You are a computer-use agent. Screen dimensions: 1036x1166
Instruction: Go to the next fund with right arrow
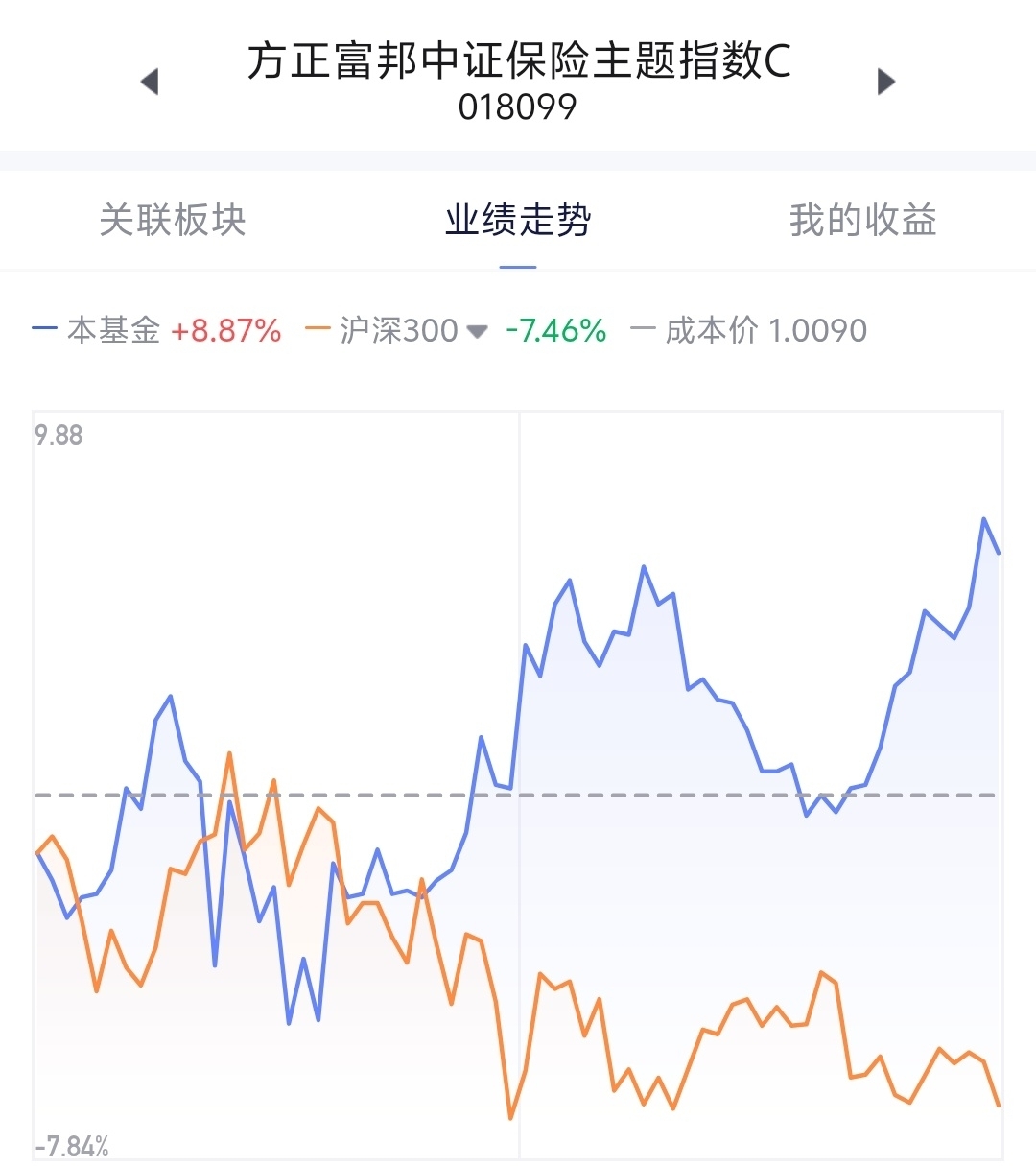[886, 82]
